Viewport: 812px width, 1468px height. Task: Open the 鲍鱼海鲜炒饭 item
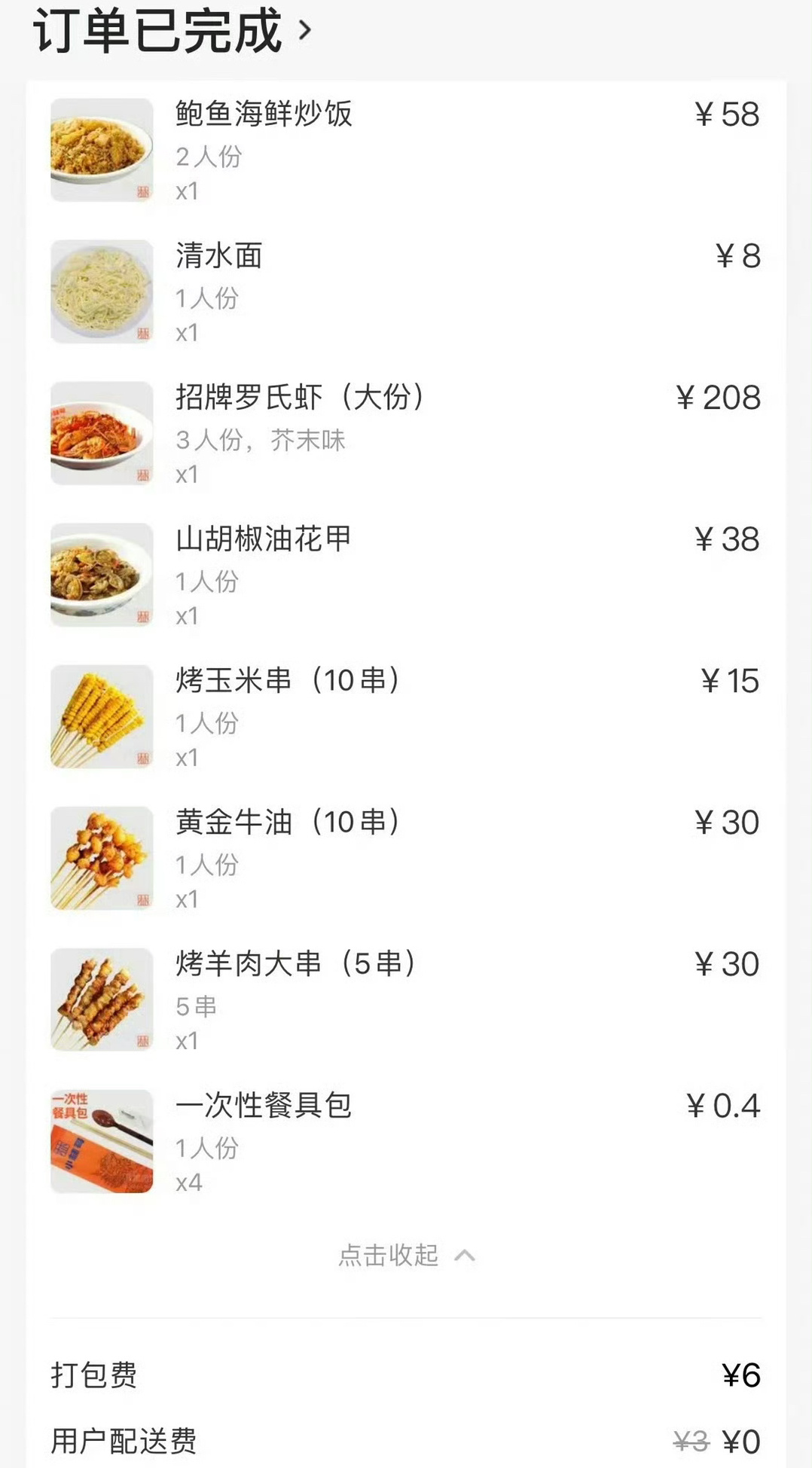[x=264, y=114]
